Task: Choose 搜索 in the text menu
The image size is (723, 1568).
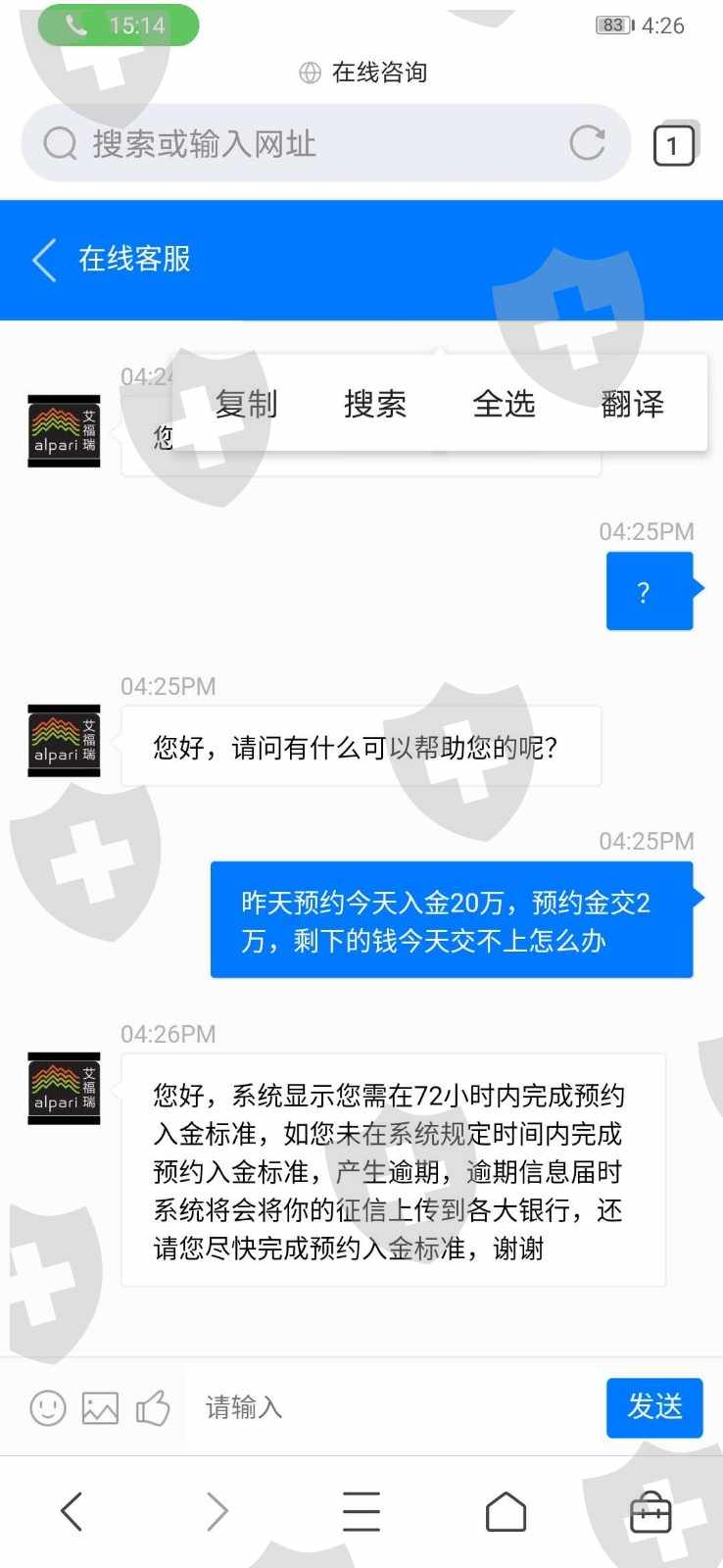Action: coord(375,404)
